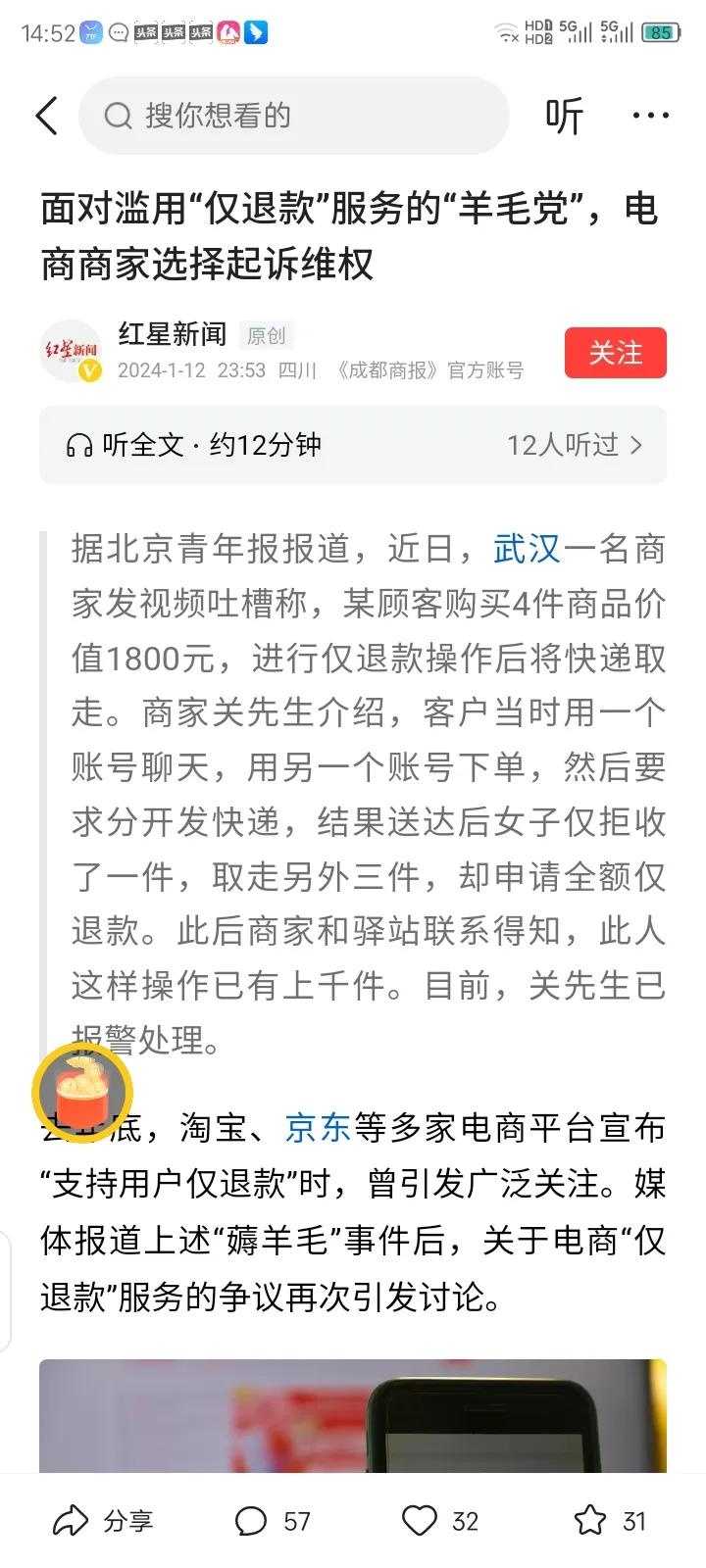Open the 57 comments
The height and width of the screenshot is (1568, 706).
(x=273, y=1521)
